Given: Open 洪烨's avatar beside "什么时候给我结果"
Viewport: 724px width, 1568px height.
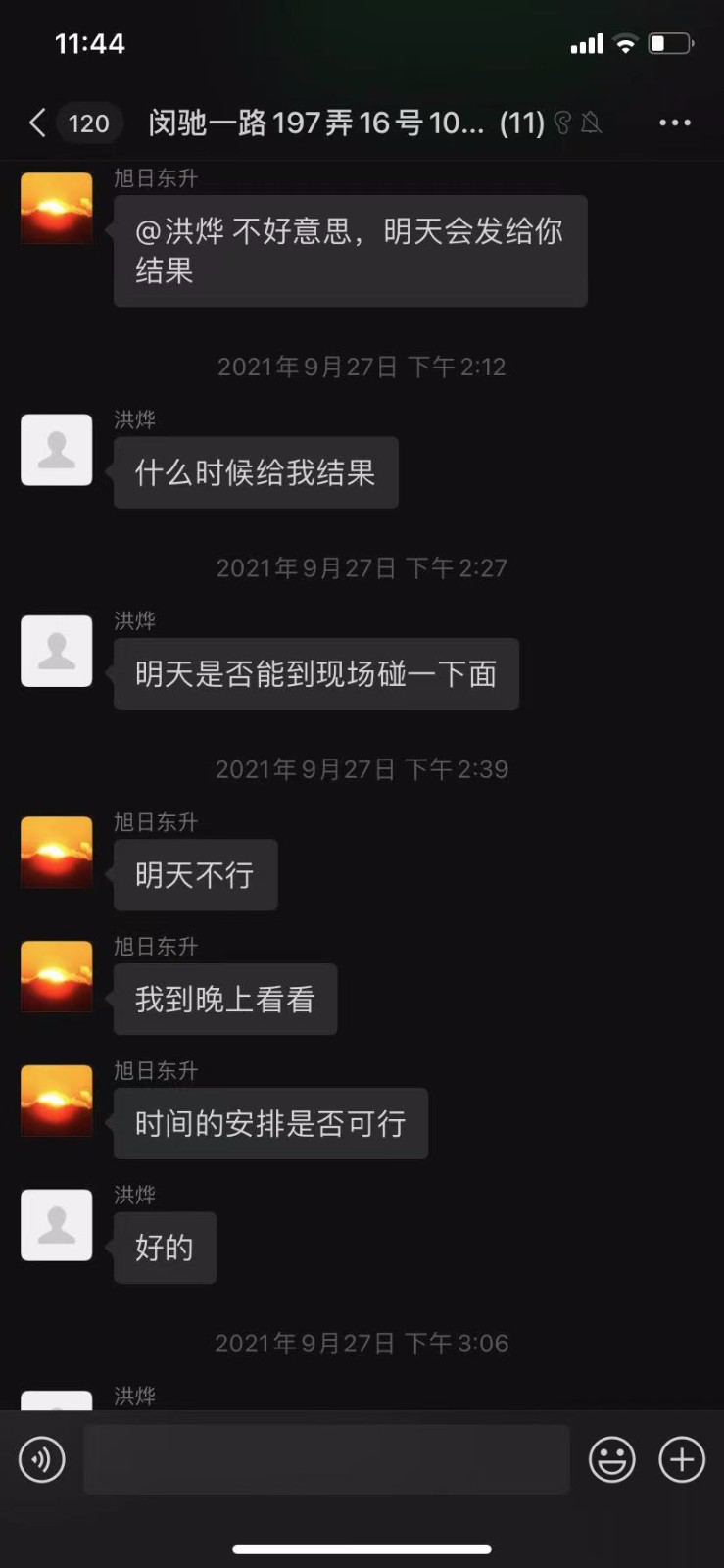Looking at the screenshot, I should point(57,450).
